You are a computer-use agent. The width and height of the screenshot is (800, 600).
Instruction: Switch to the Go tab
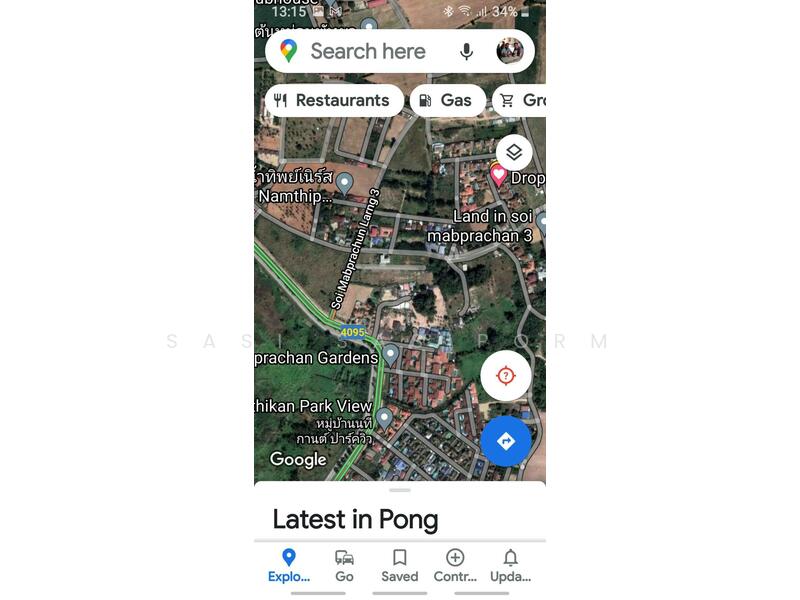[344, 565]
